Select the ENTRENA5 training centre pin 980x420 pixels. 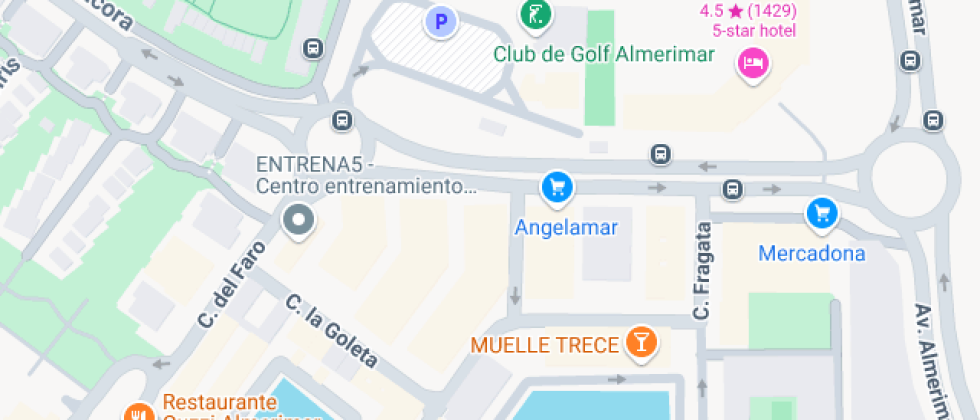pos(297,220)
